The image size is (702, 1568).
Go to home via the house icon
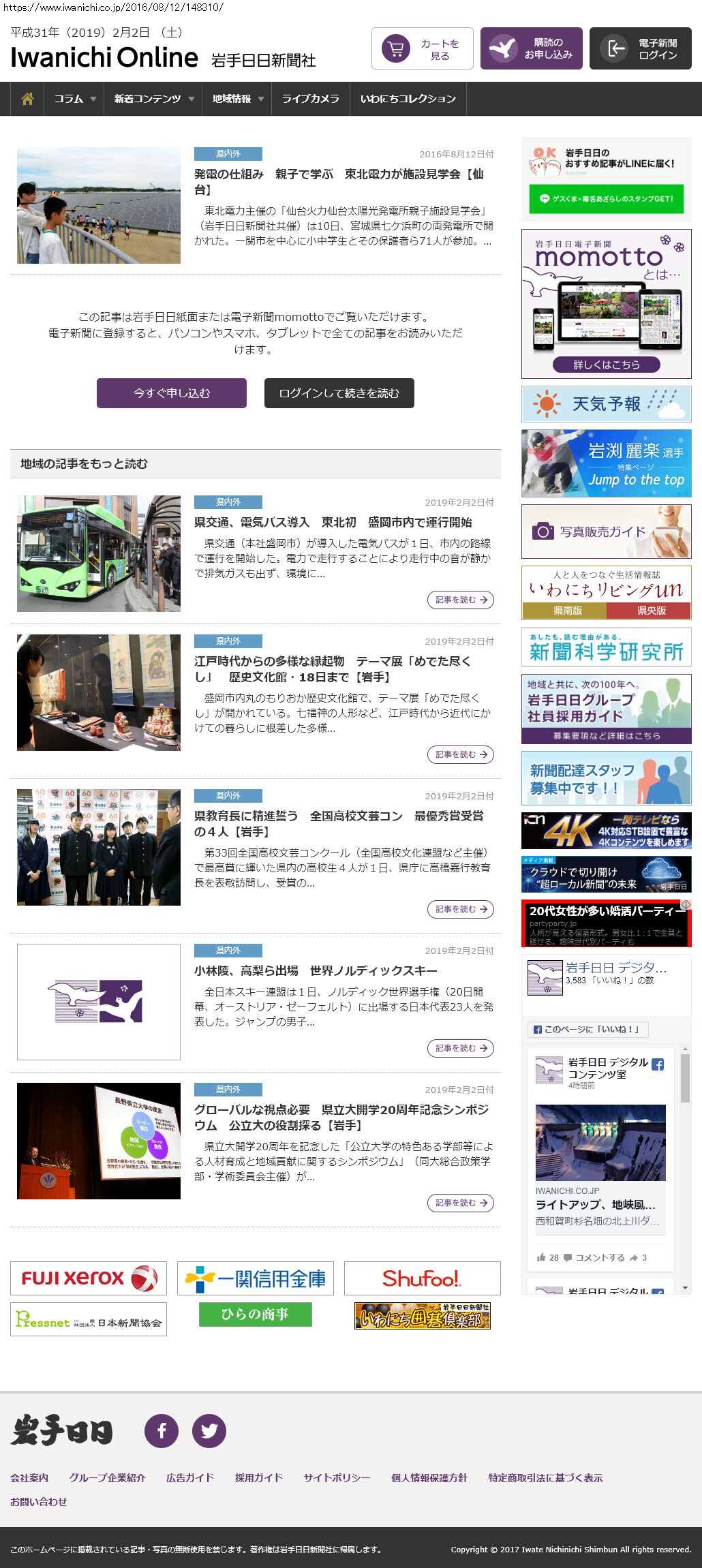[27, 99]
